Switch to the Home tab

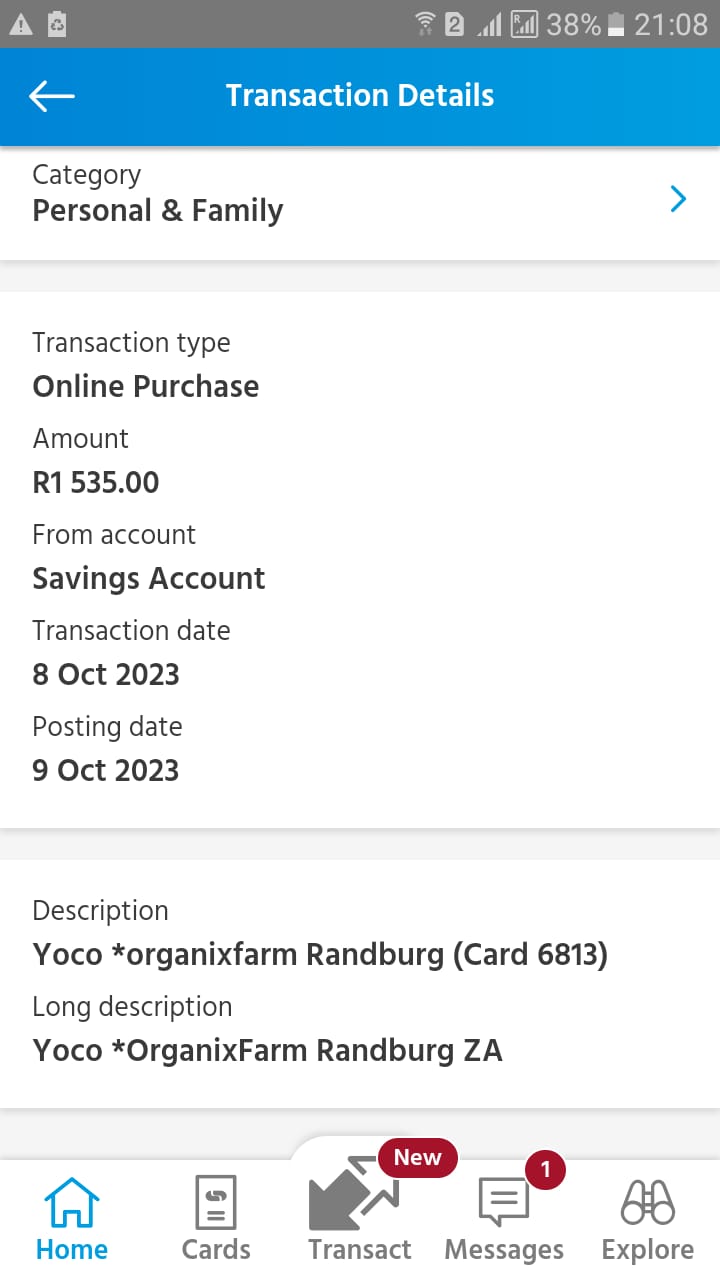tap(72, 1220)
